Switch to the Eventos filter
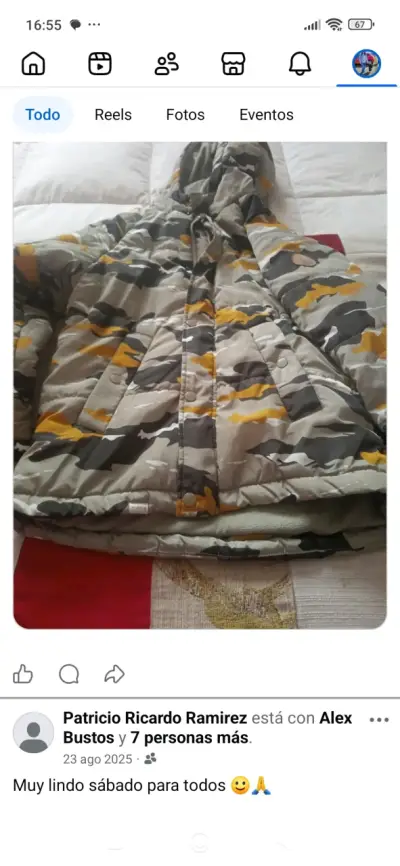Viewport: 400px width, 866px height. [266, 115]
